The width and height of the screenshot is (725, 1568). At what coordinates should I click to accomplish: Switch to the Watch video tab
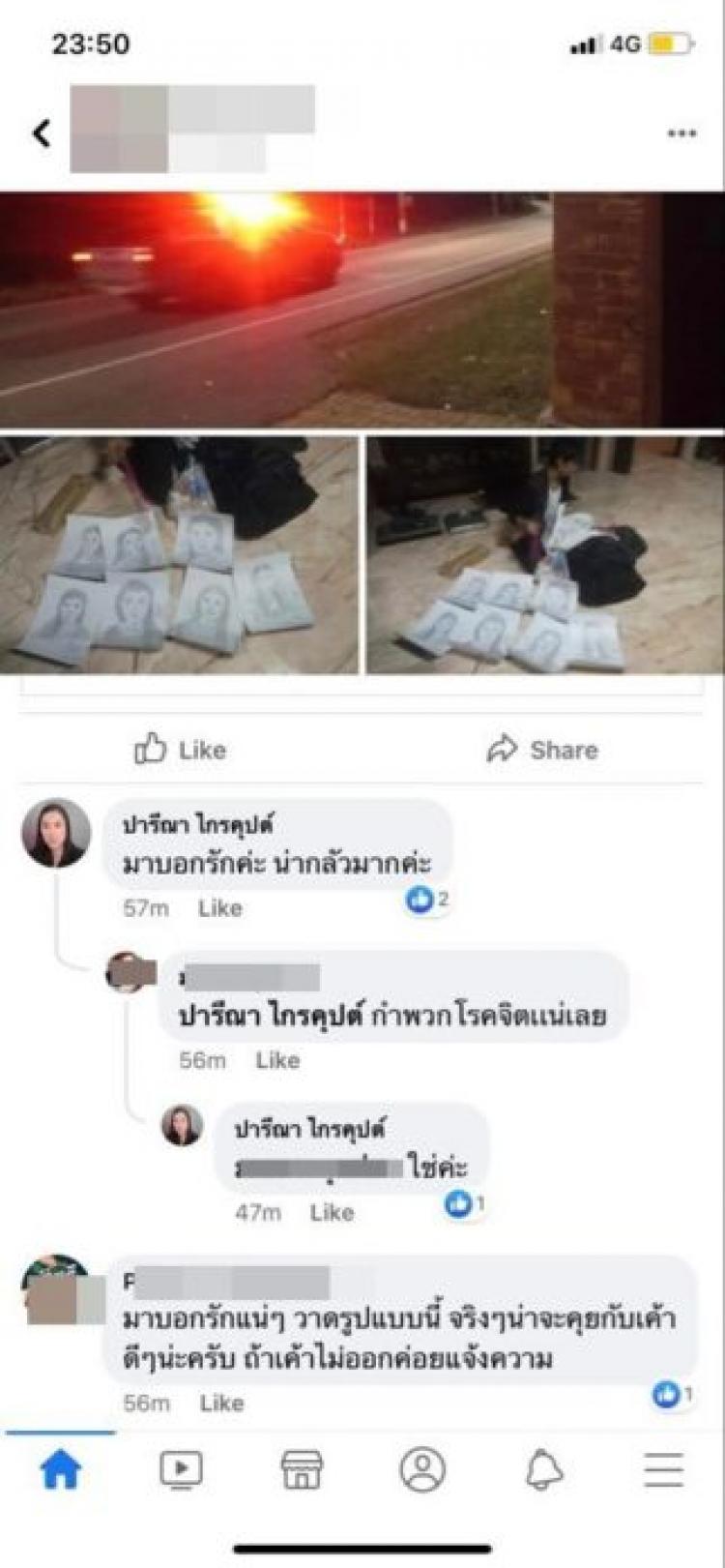pos(181,1470)
